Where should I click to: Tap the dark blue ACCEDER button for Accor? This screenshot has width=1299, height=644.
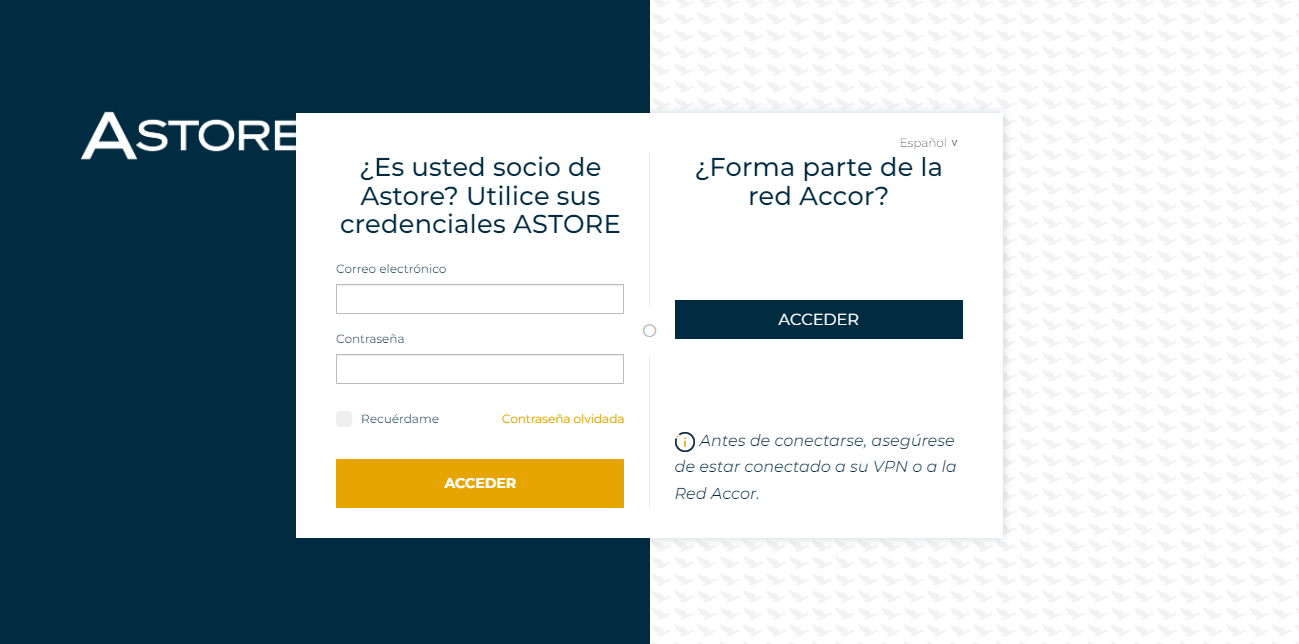click(818, 320)
